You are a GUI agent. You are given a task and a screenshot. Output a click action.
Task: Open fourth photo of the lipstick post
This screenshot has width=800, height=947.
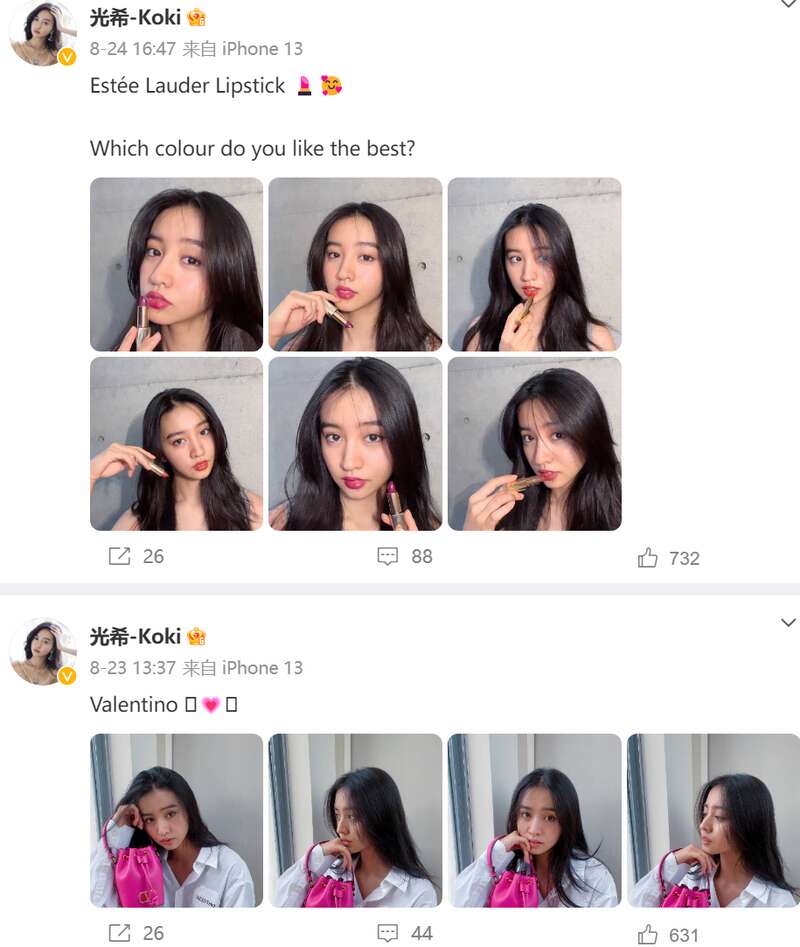[176, 443]
